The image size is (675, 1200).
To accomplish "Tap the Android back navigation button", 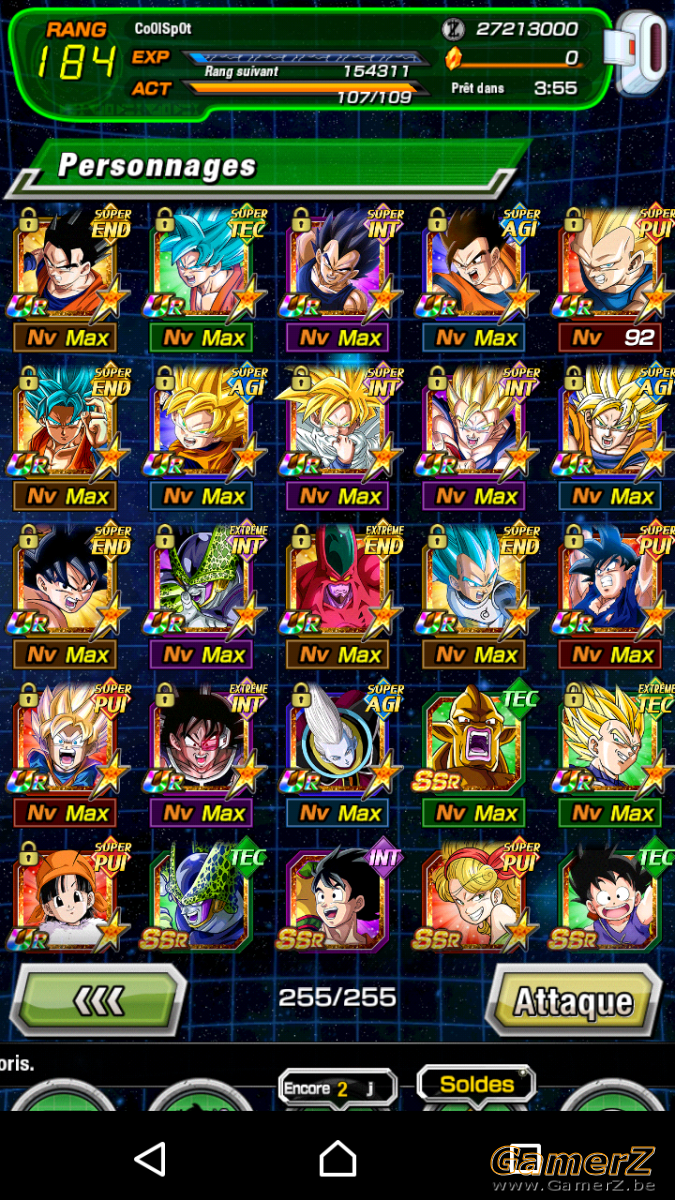I will pos(150,1159).
